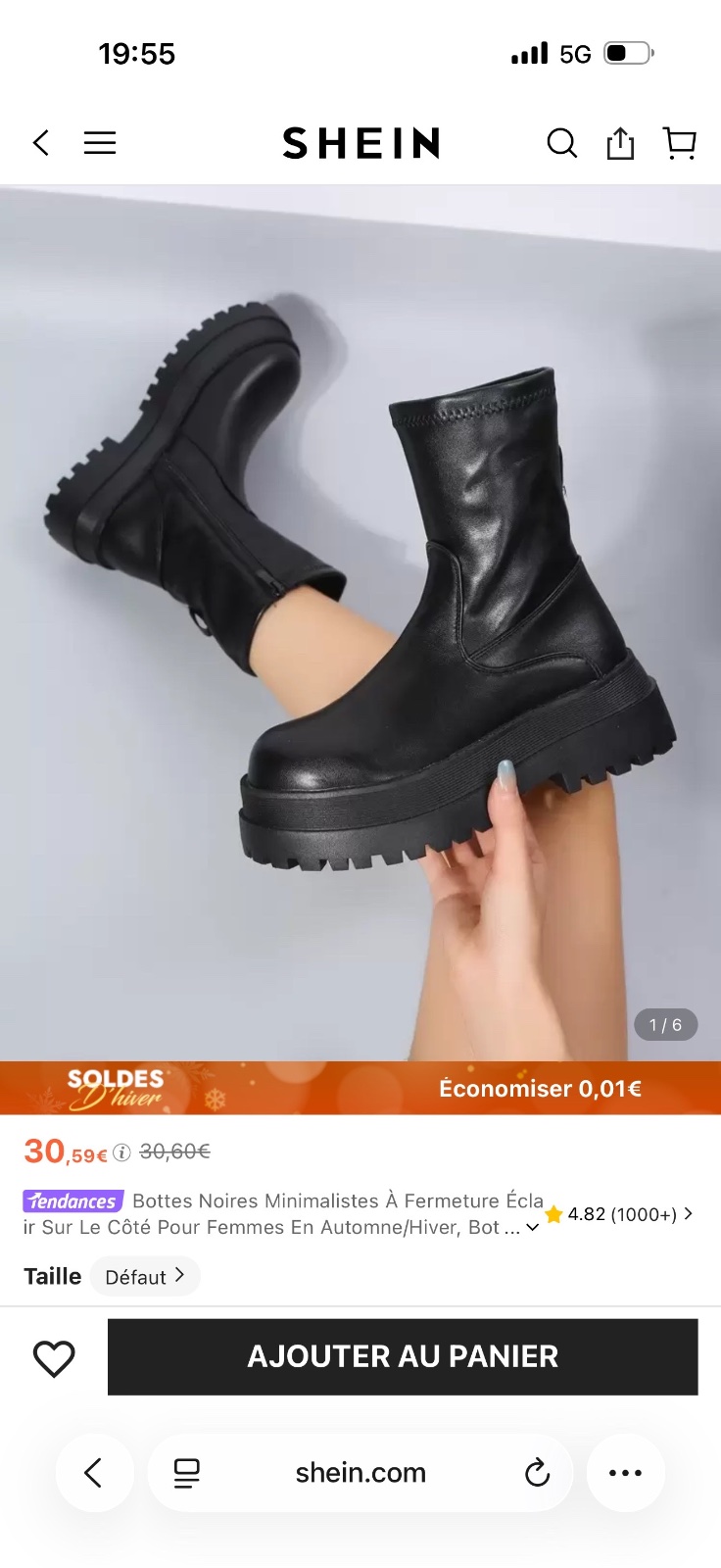Viewport: 721px width, 1568px height.
Task: Open the browser page options icon
Action: click(186, 1473)
